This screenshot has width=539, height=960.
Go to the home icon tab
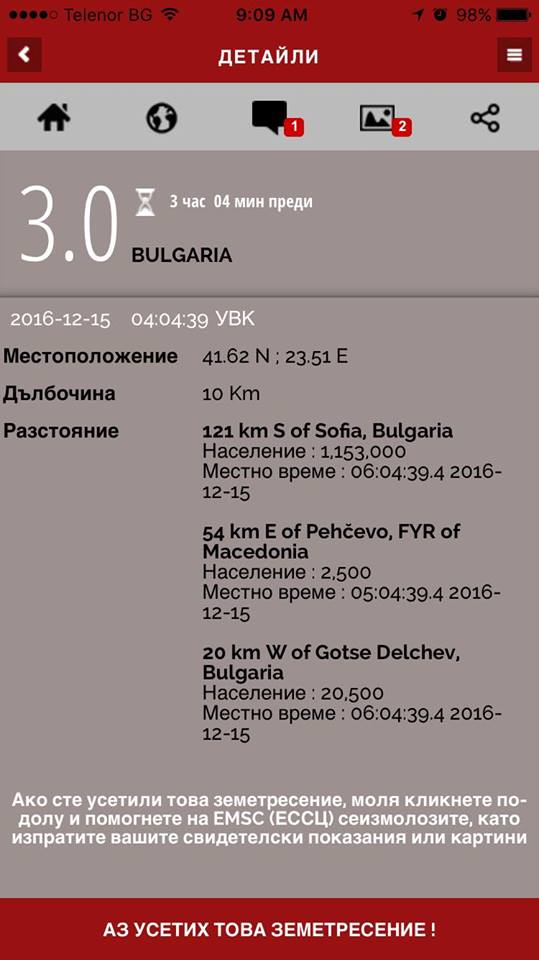[x=54, y=118]
